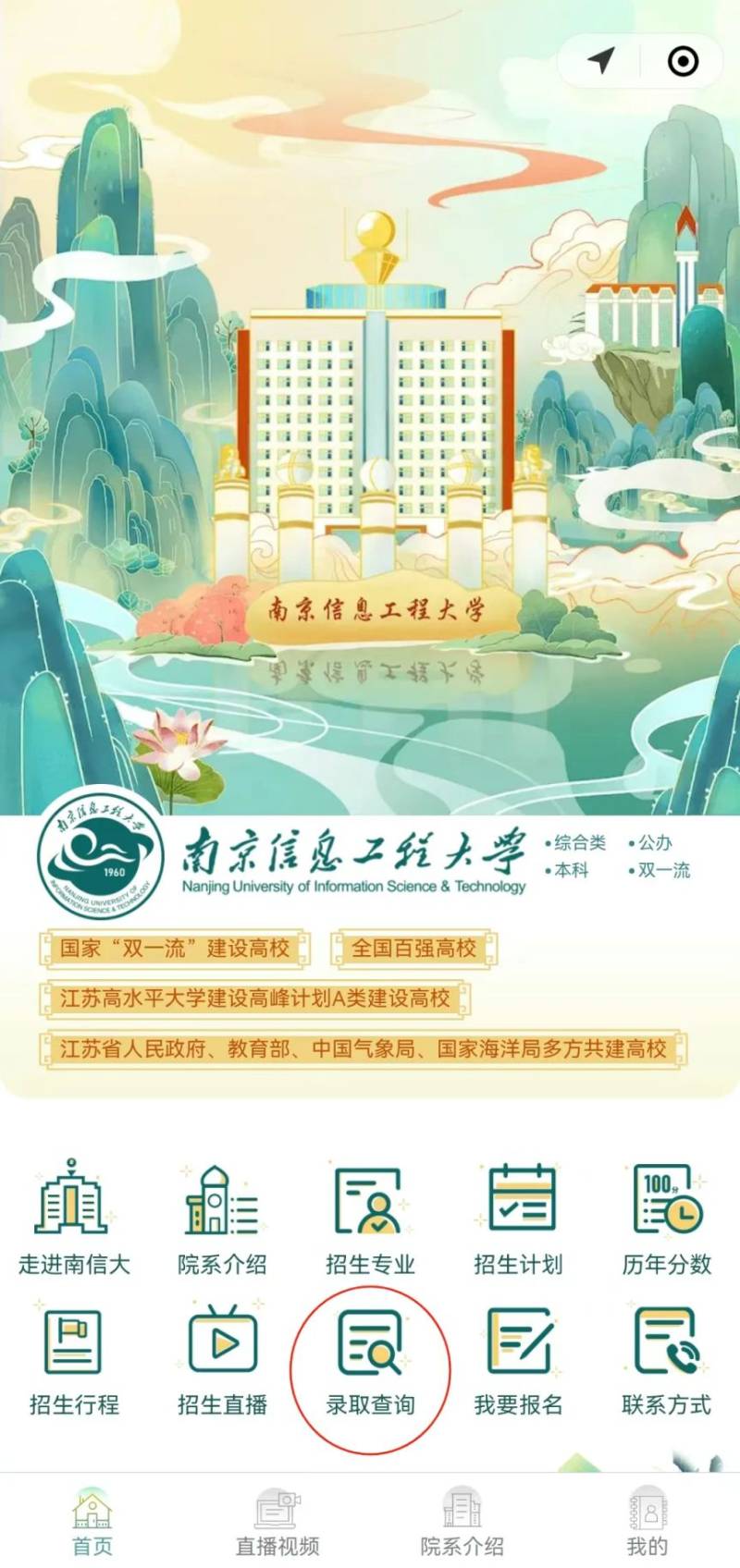This screenshot has width=740, height=1568.
Task: Switch to the 首页 tab
Action: [92, 1523]
